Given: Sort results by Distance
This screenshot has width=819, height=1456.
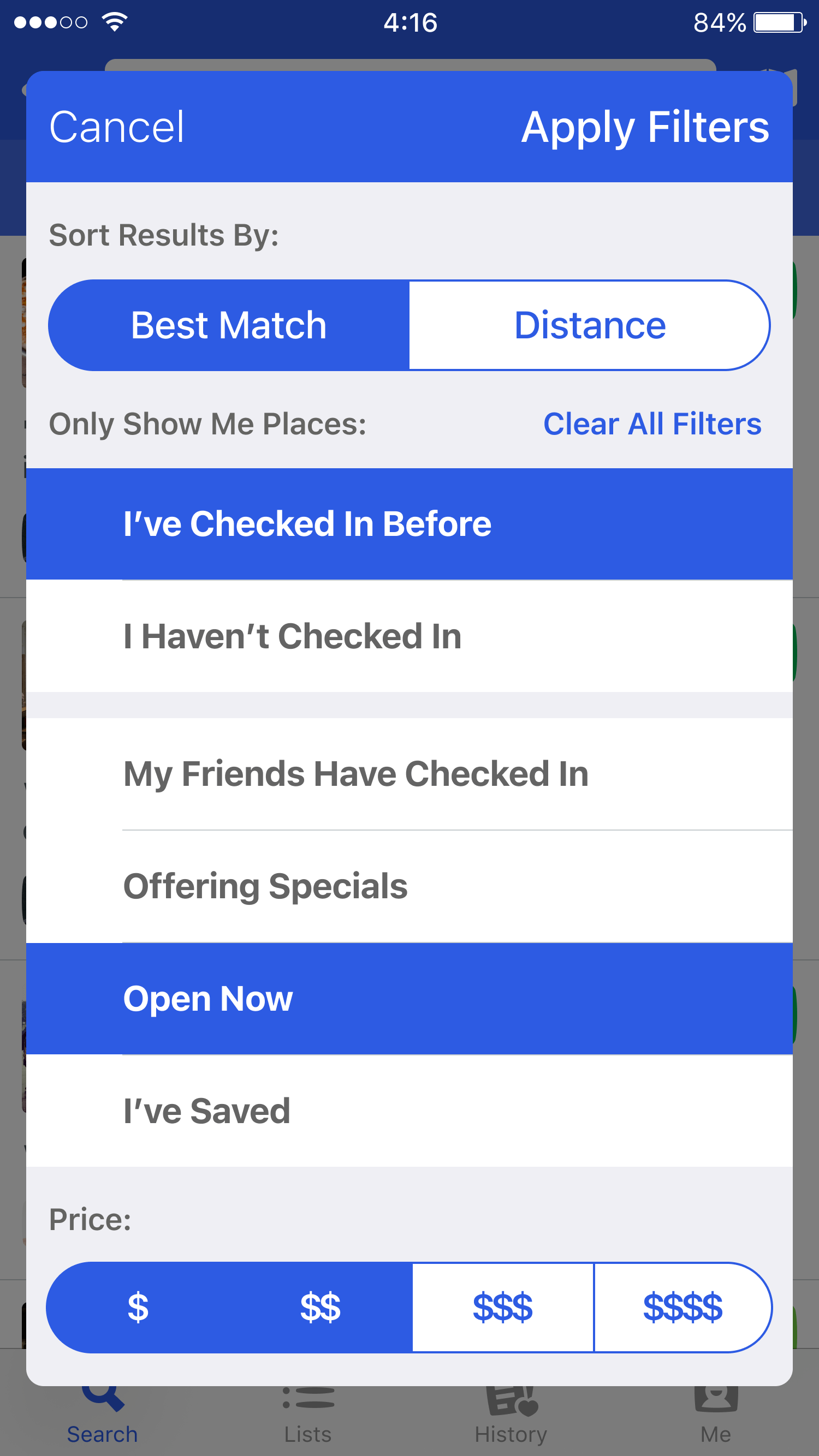Looking at the screenshot, I should [589, 325].
